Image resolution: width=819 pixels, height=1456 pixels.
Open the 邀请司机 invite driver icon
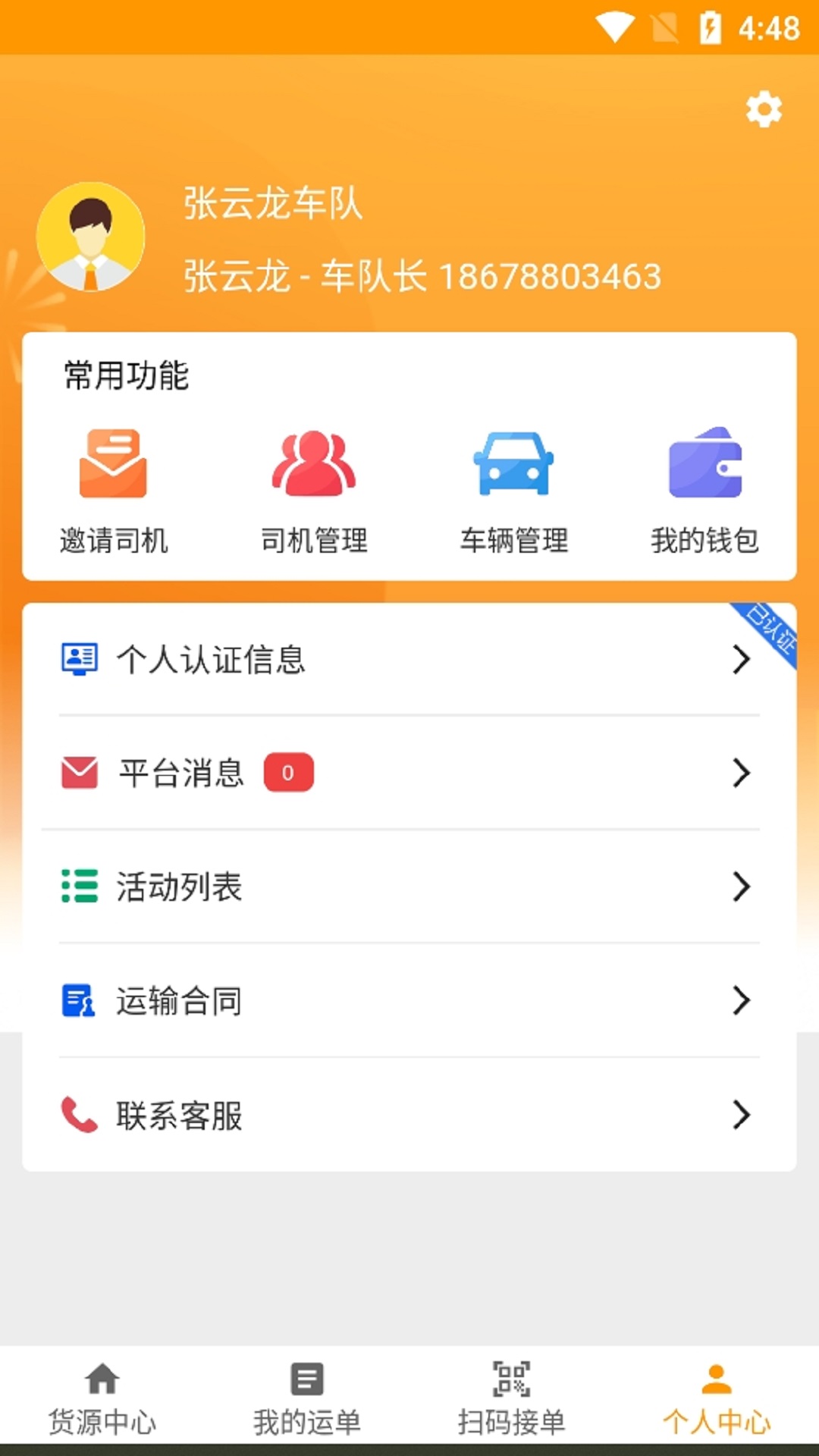112,464
